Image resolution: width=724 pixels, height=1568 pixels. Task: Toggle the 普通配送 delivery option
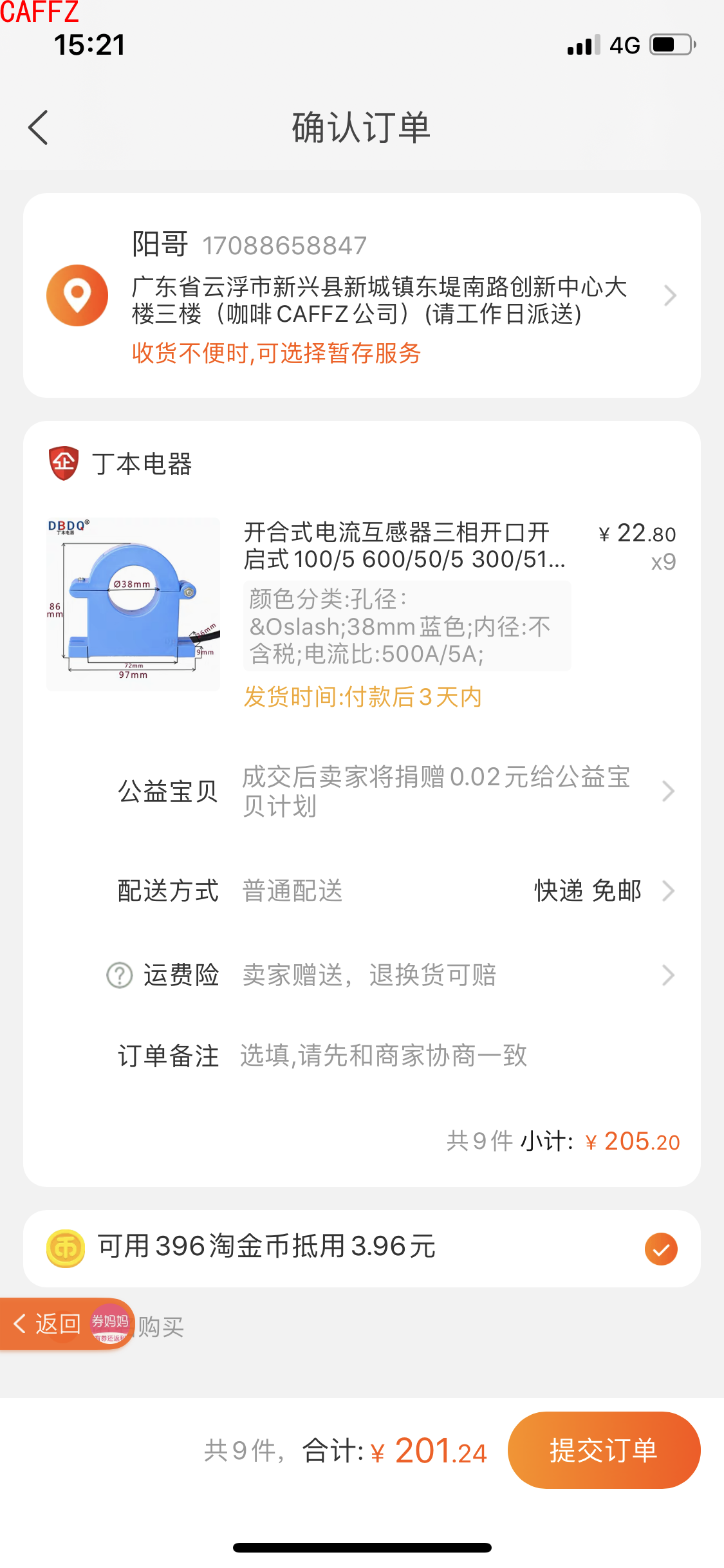291,891
